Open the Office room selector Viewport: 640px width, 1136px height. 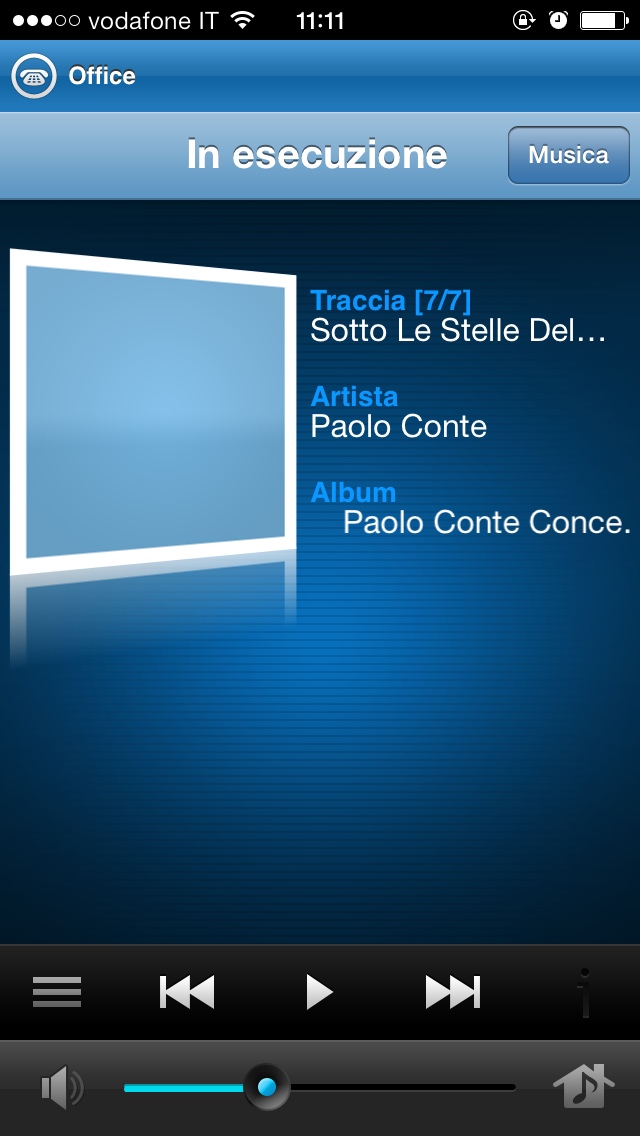click(75, 76)
